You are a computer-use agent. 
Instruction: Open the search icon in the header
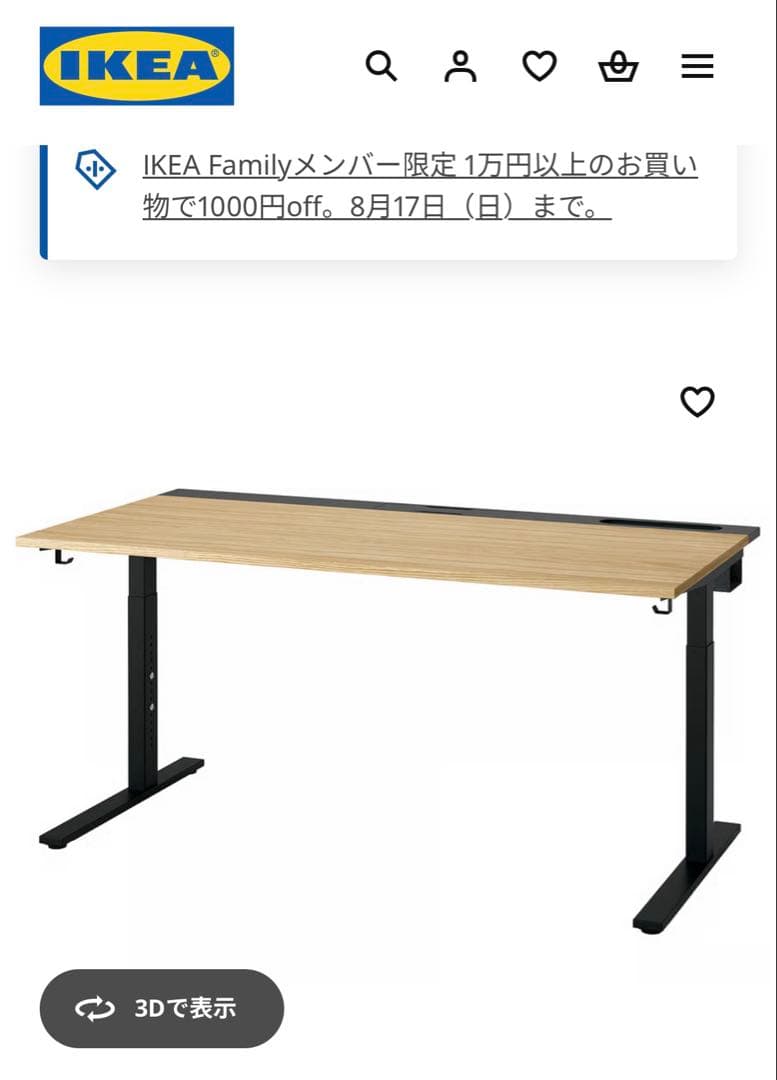click(381, 66)
